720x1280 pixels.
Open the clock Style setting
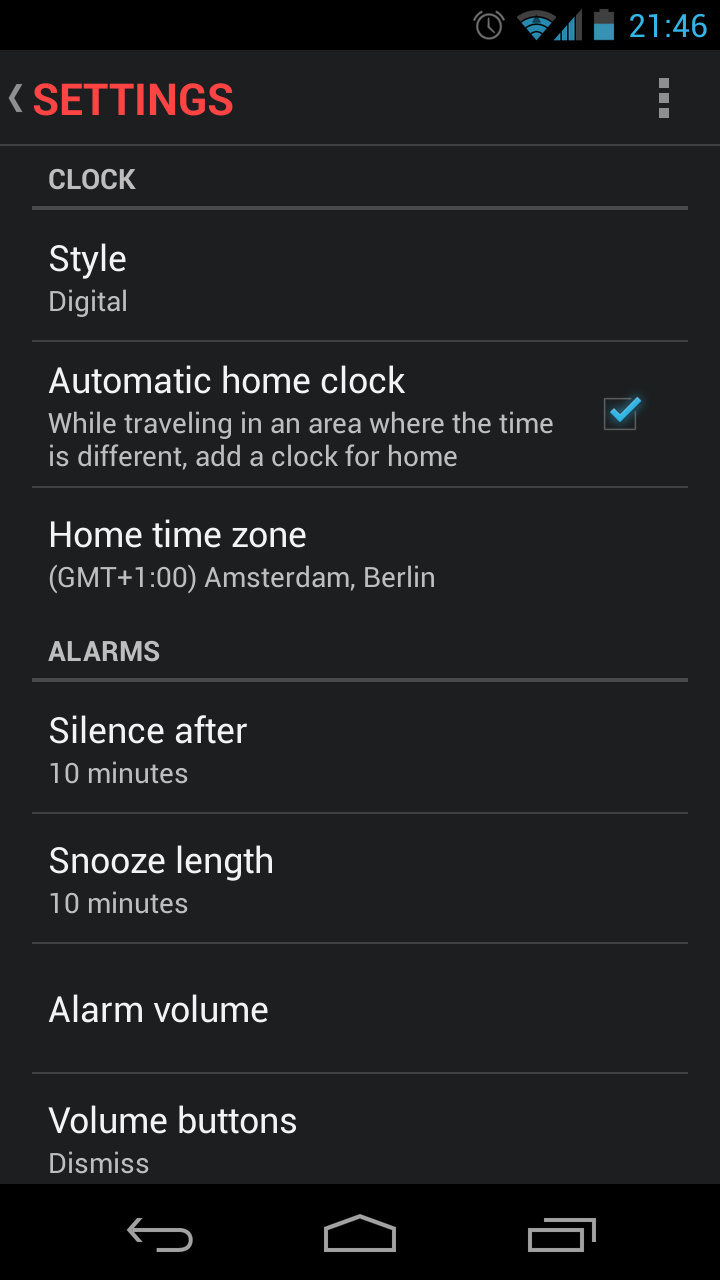tap(360, 276)
